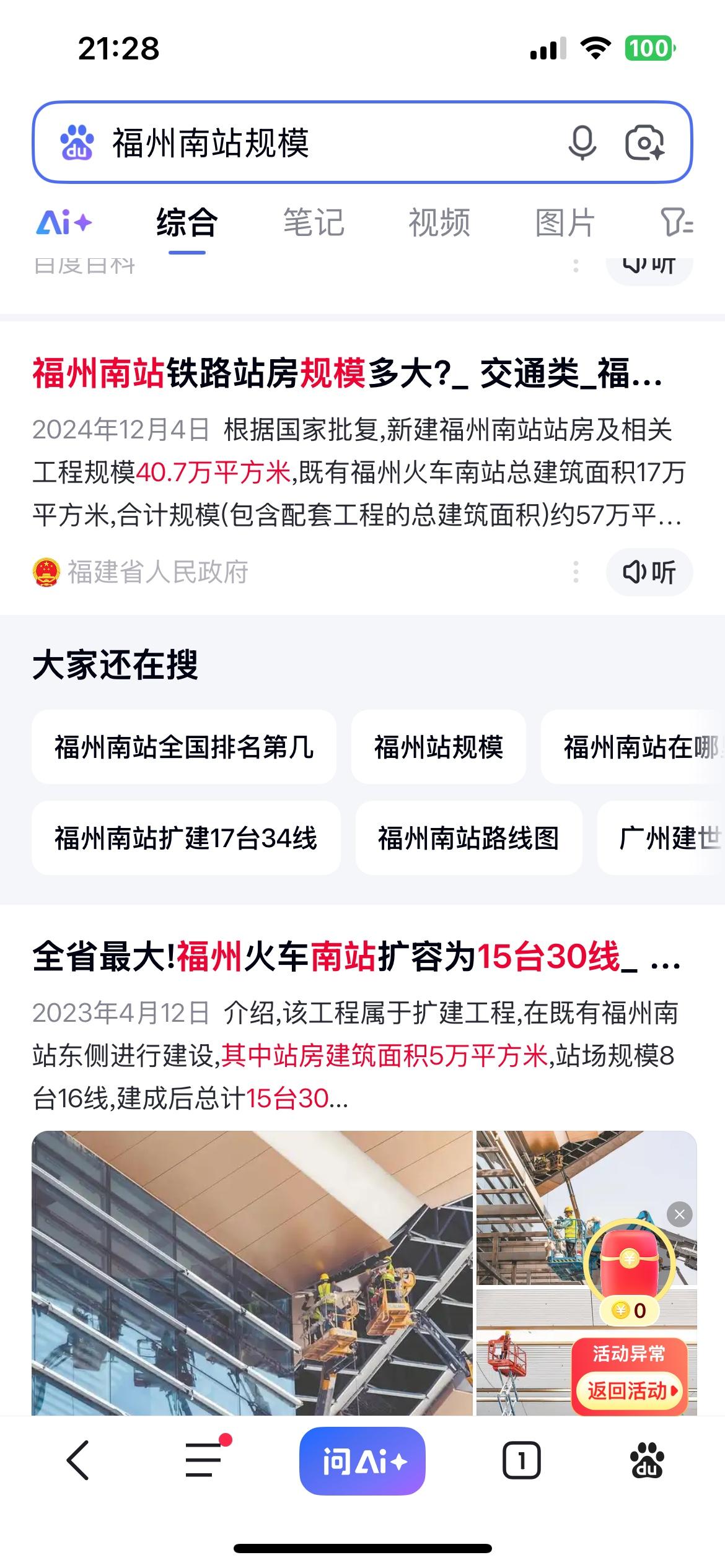Open the tab switcher showing 1
Screen dimensions: 725x1568
pos(521,1460)
